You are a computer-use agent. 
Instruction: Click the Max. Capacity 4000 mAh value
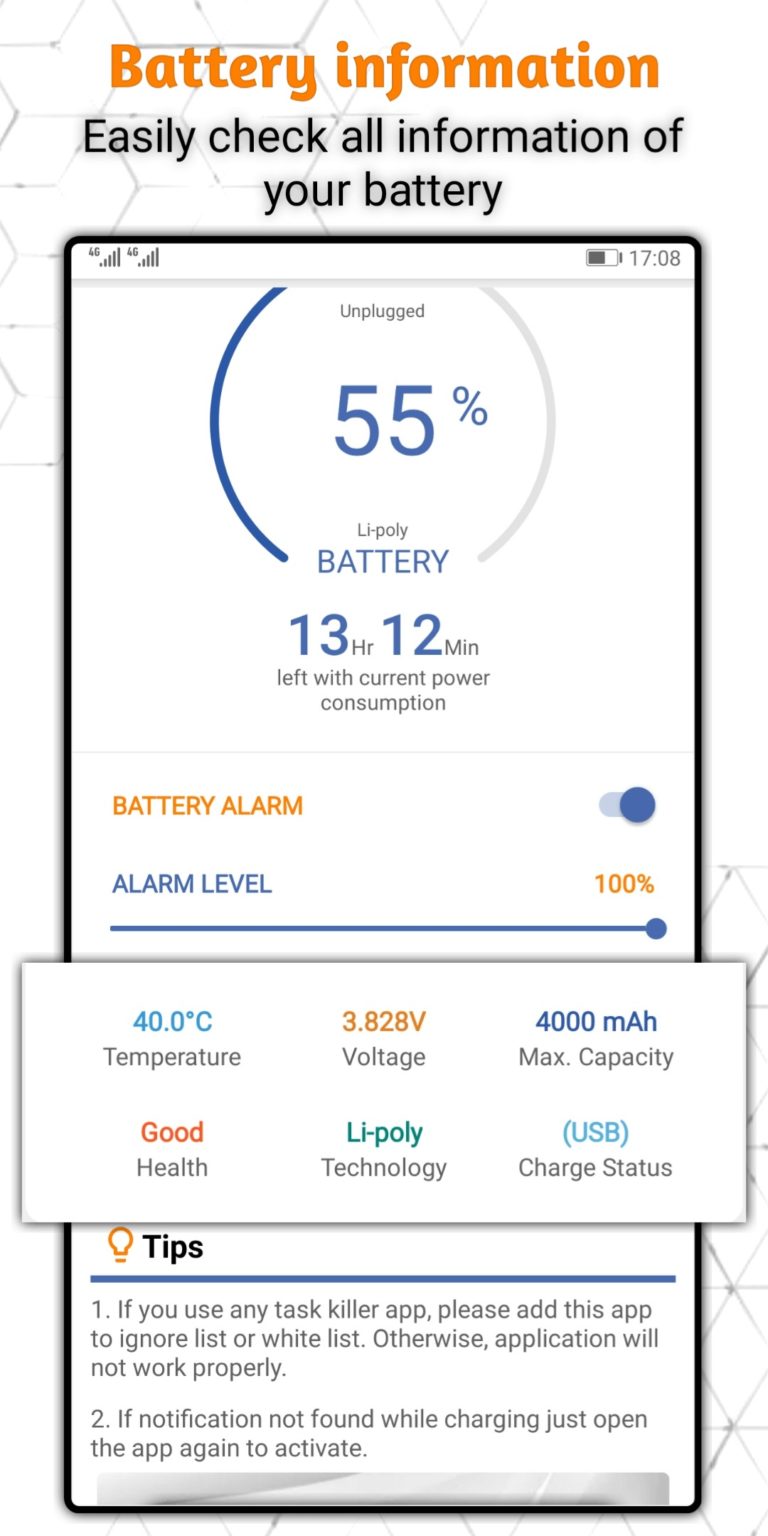coord(595,1022)
